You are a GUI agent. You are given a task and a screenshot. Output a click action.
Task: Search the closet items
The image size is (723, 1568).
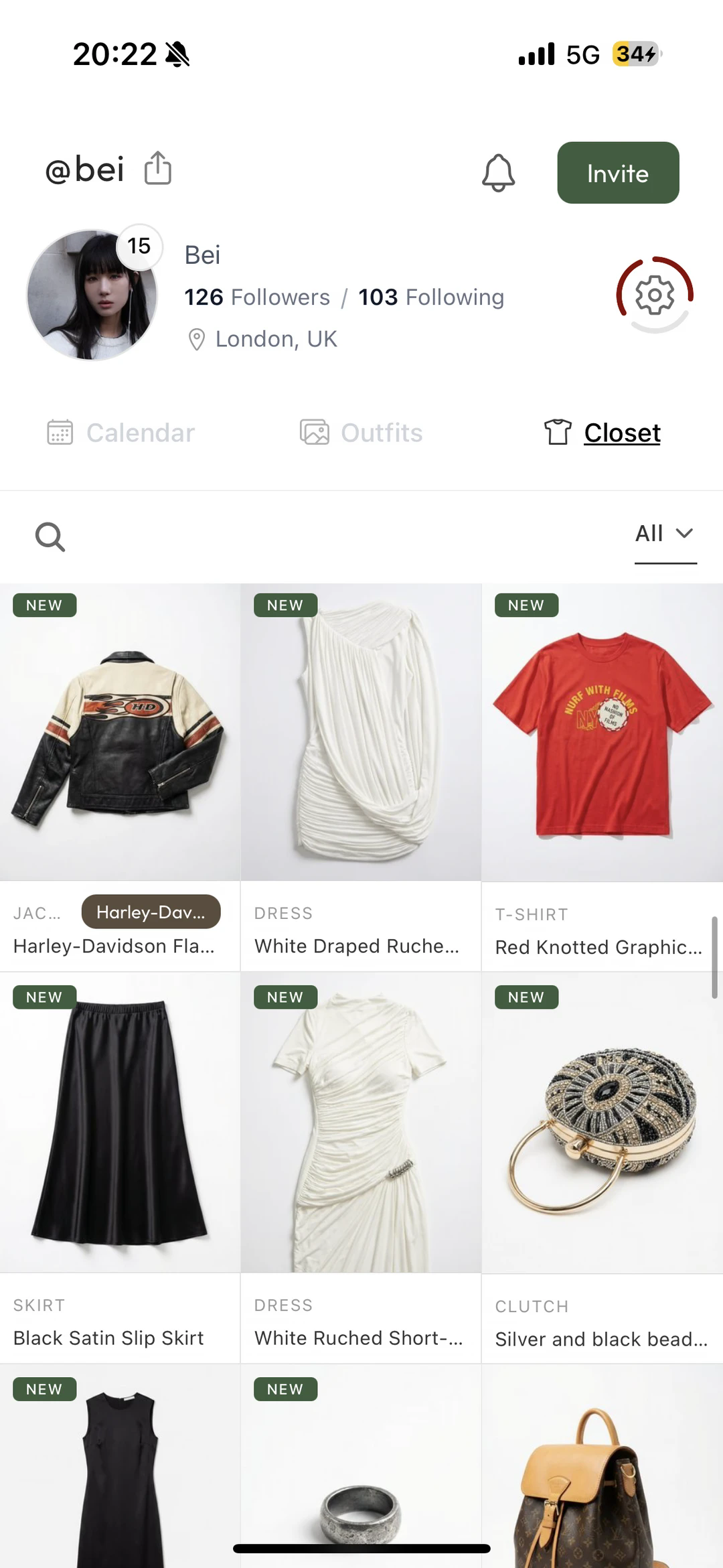[50, 537]
